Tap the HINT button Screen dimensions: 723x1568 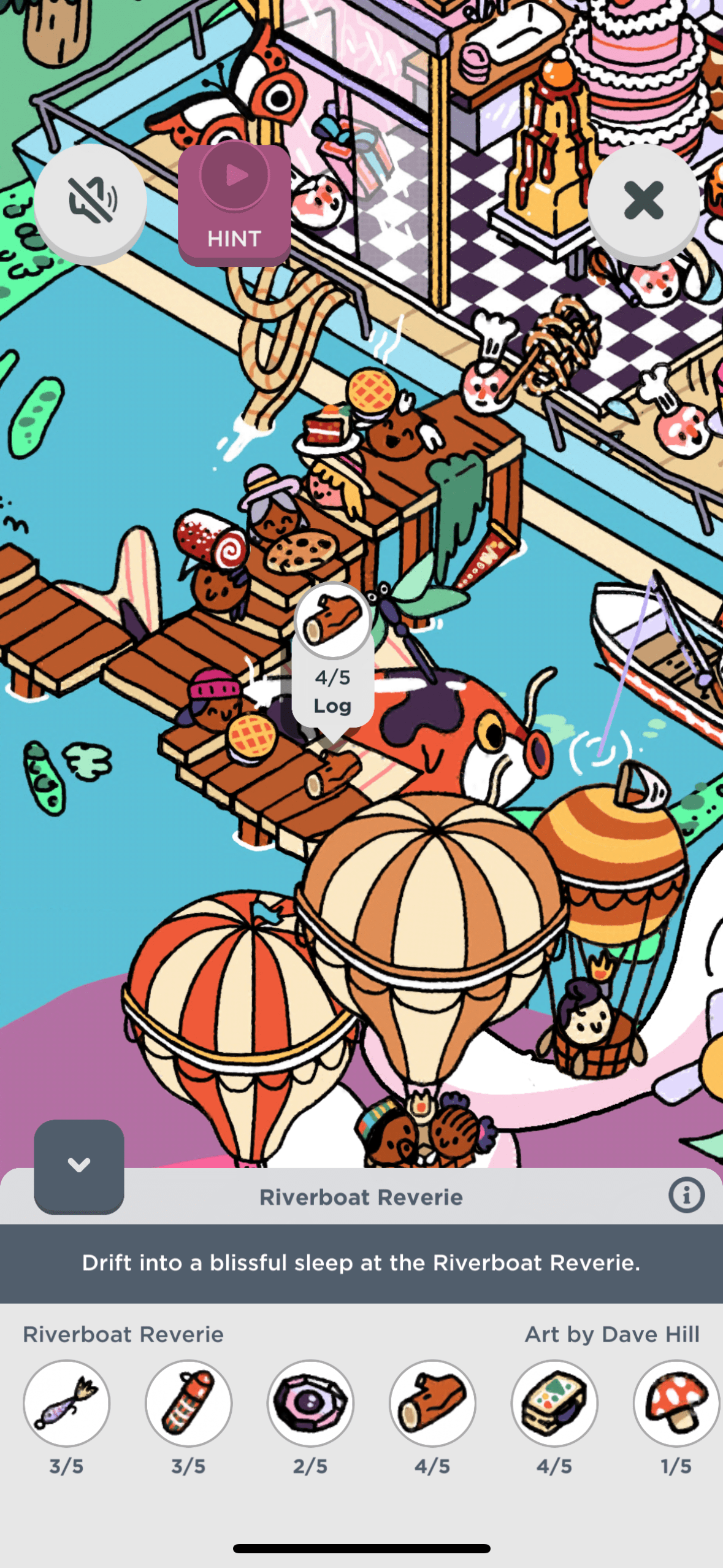[234, 204]
